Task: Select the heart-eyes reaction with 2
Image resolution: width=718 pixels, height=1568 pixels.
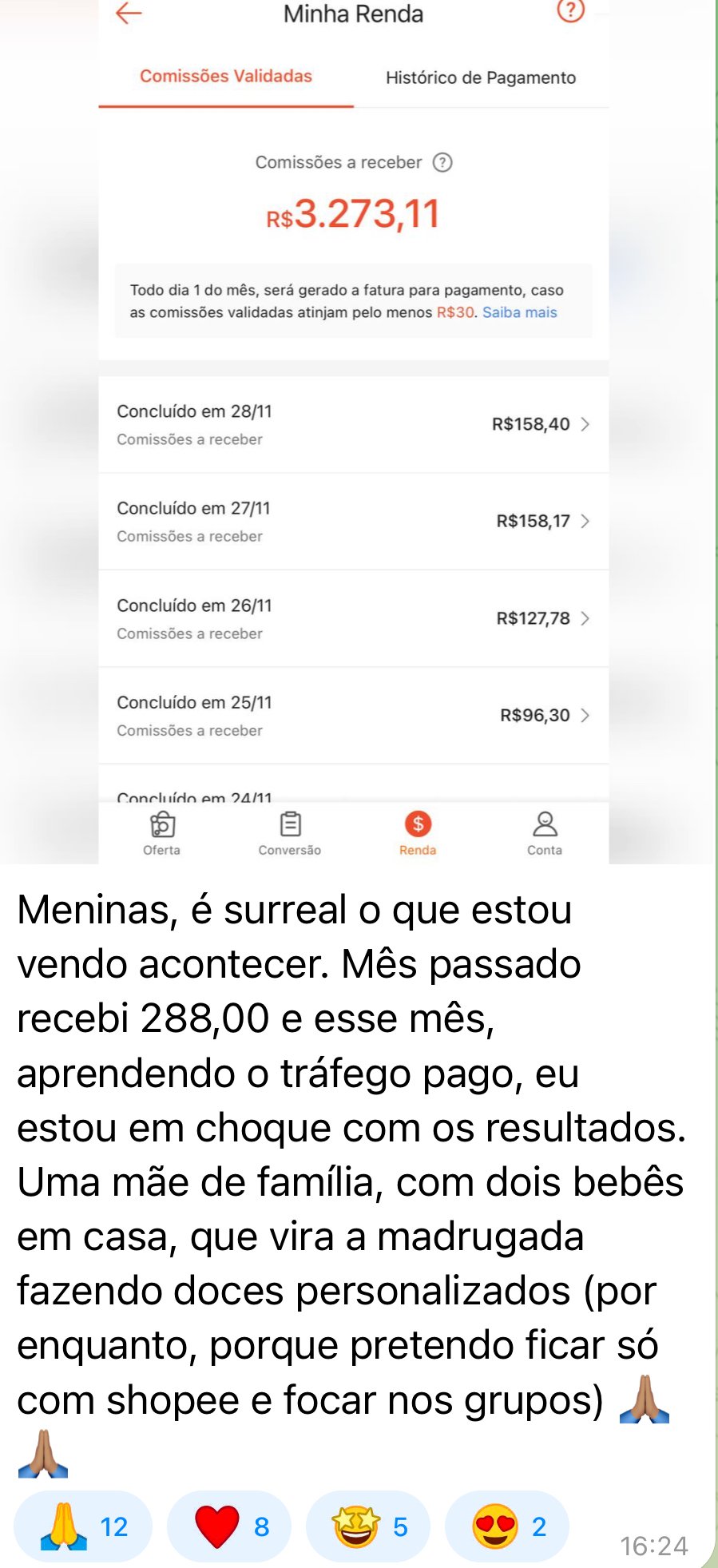Action: pos(507,1526)
